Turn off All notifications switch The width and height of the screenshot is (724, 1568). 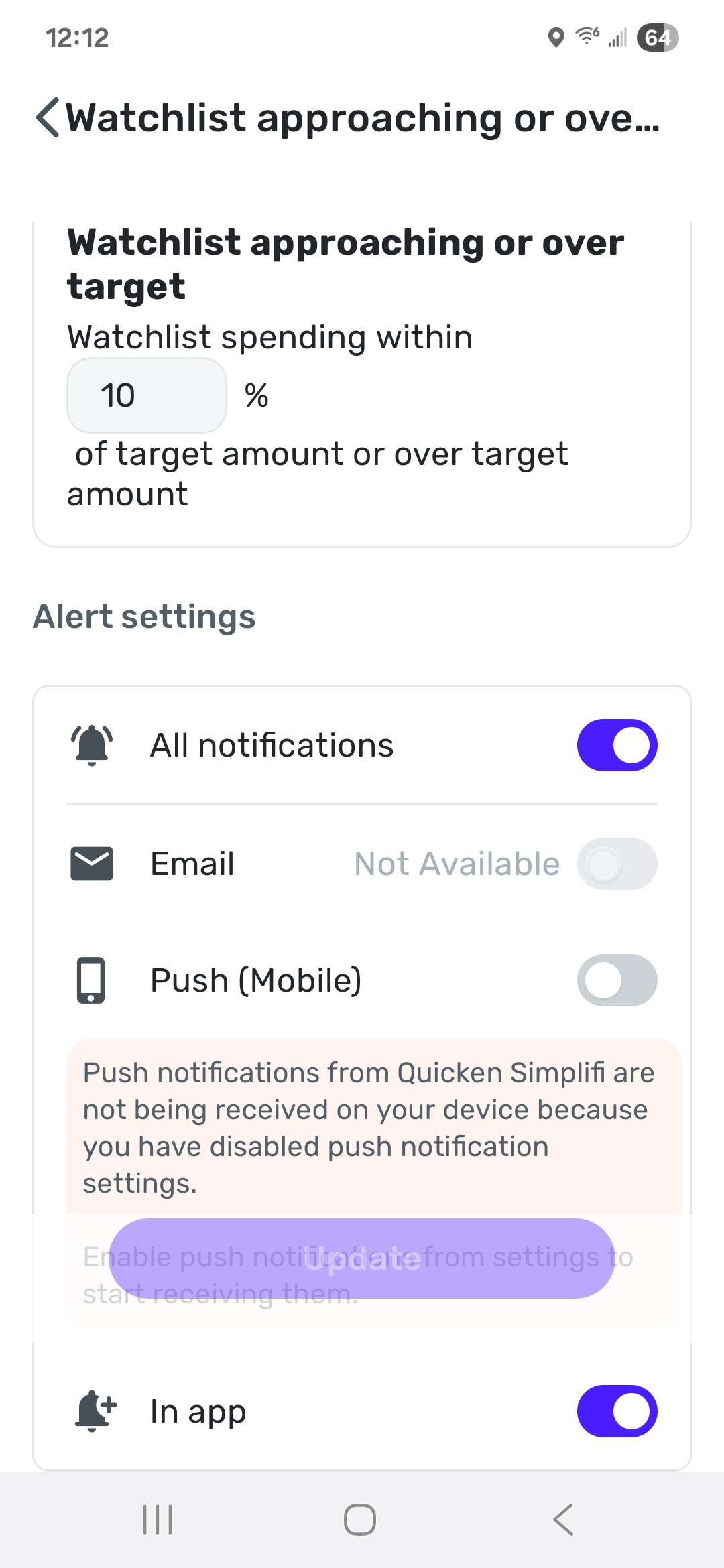pyautogui.click(x=617, y=745)
